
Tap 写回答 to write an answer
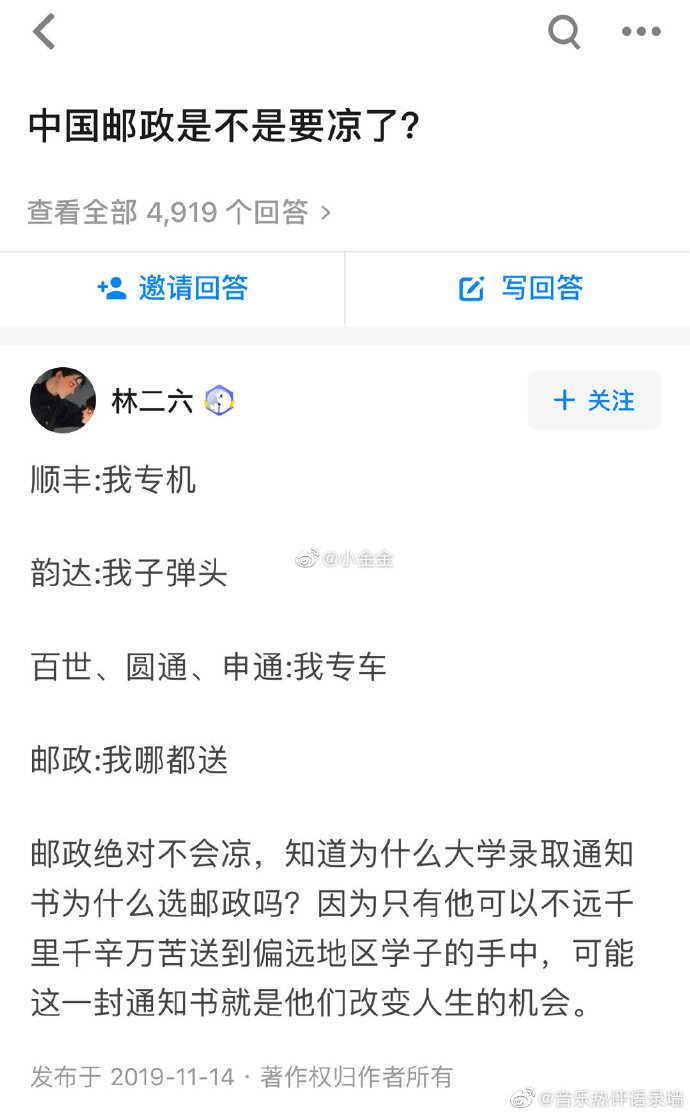click(x=520, y=289)
